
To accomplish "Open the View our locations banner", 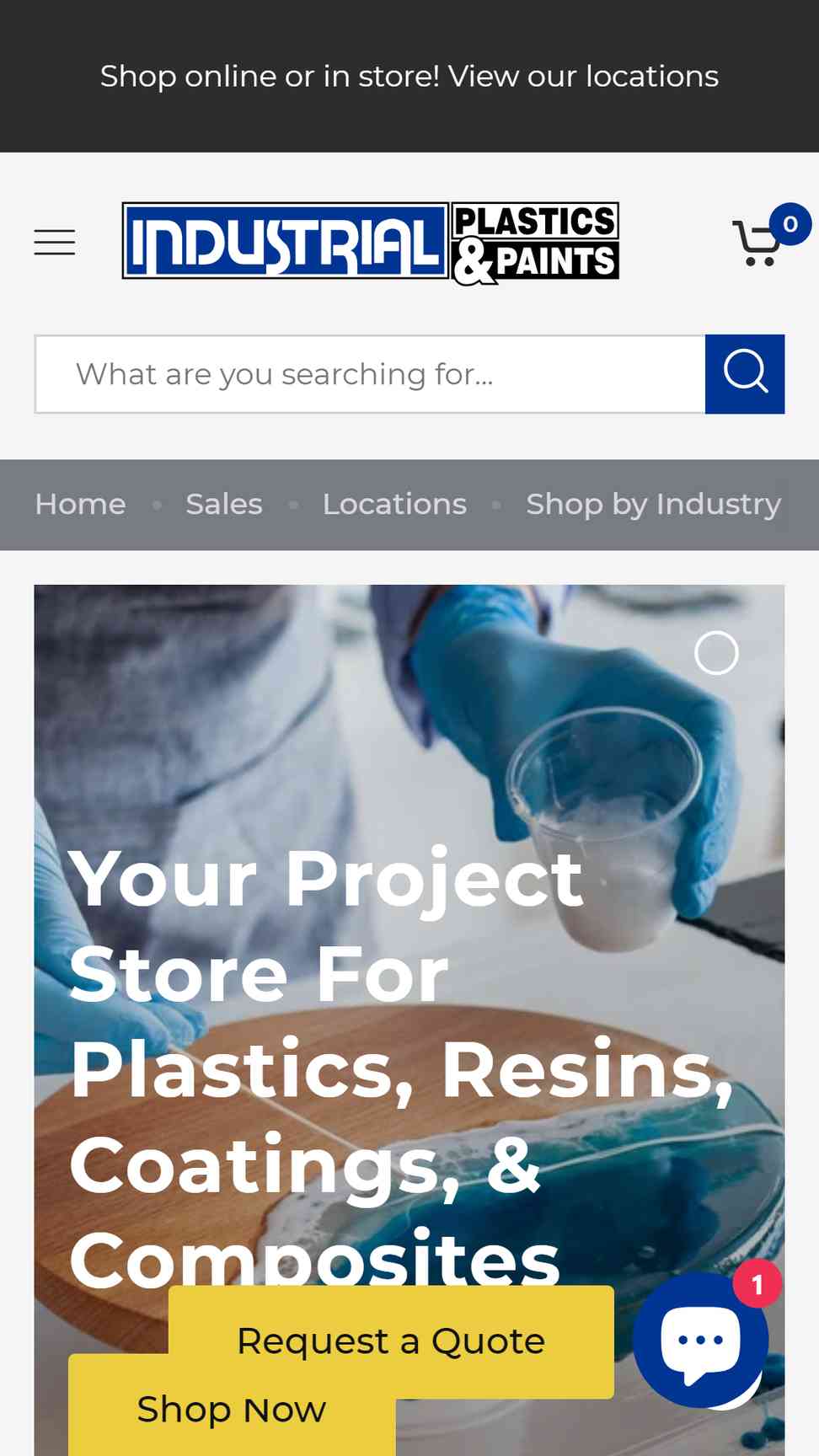I will [409, 77].
